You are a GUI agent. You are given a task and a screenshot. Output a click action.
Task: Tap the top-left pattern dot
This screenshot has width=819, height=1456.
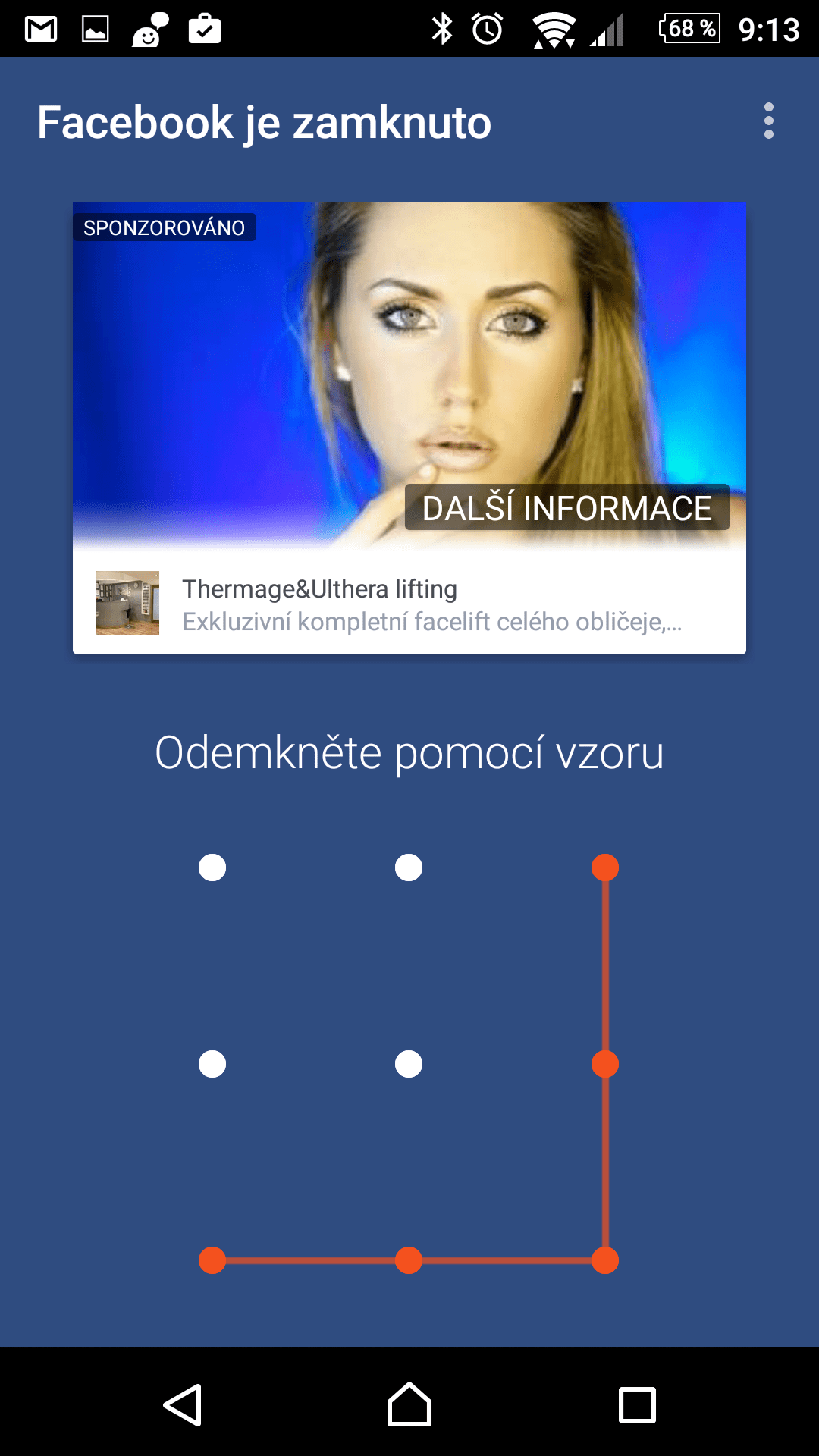(x=212, y=868)
